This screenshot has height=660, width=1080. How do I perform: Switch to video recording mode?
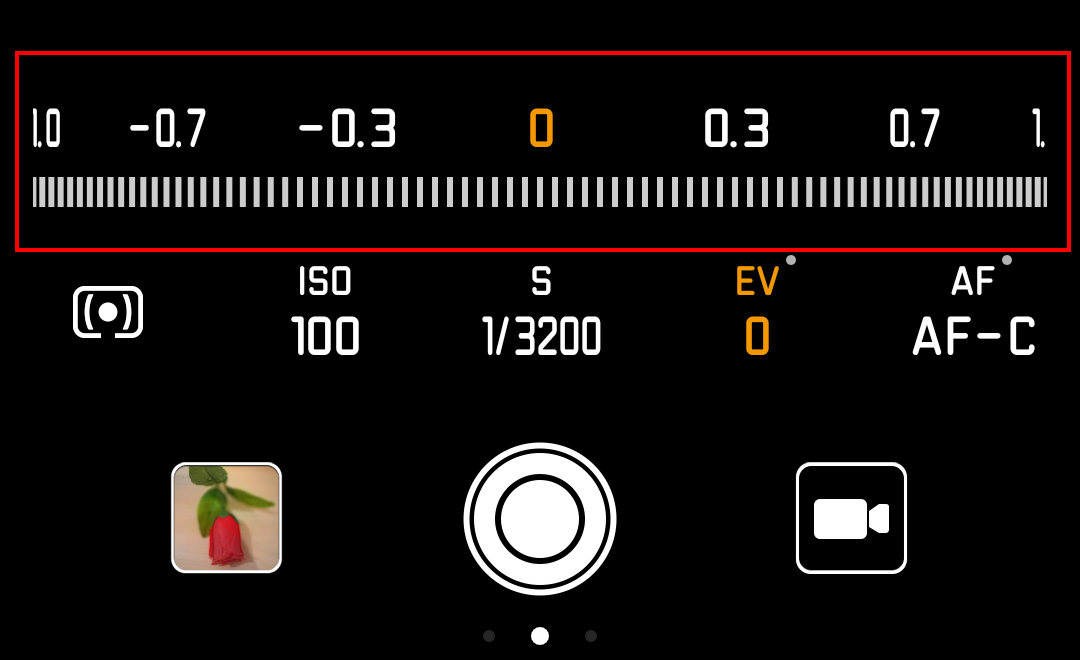[x=851, y=518]
